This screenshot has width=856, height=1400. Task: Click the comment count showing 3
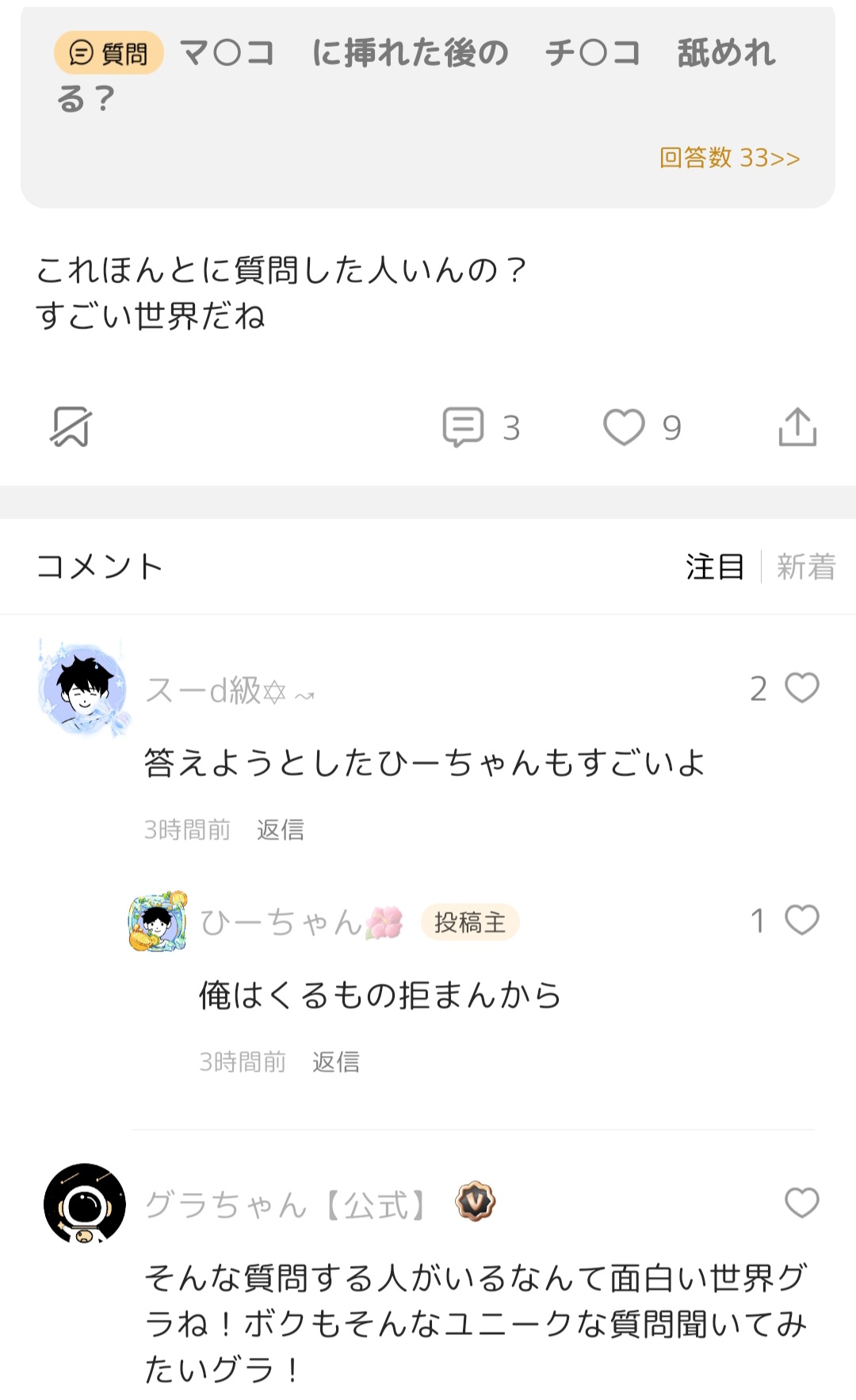[512, 427]
